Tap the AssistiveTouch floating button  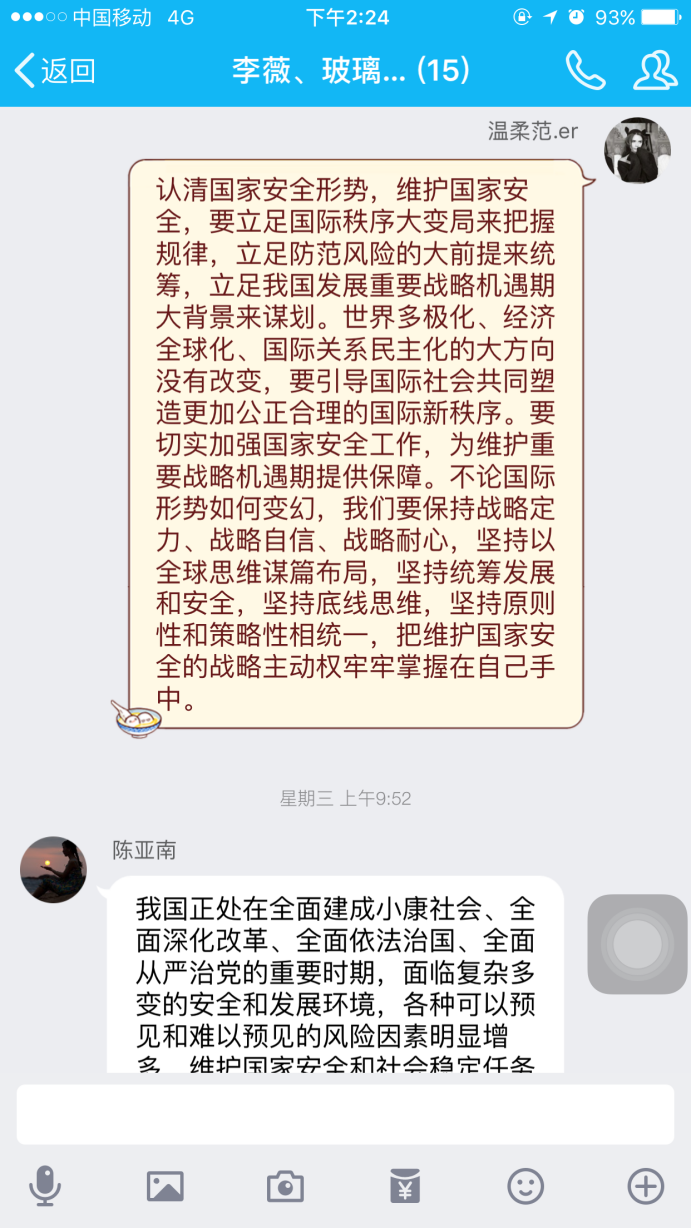pos(637,944)
